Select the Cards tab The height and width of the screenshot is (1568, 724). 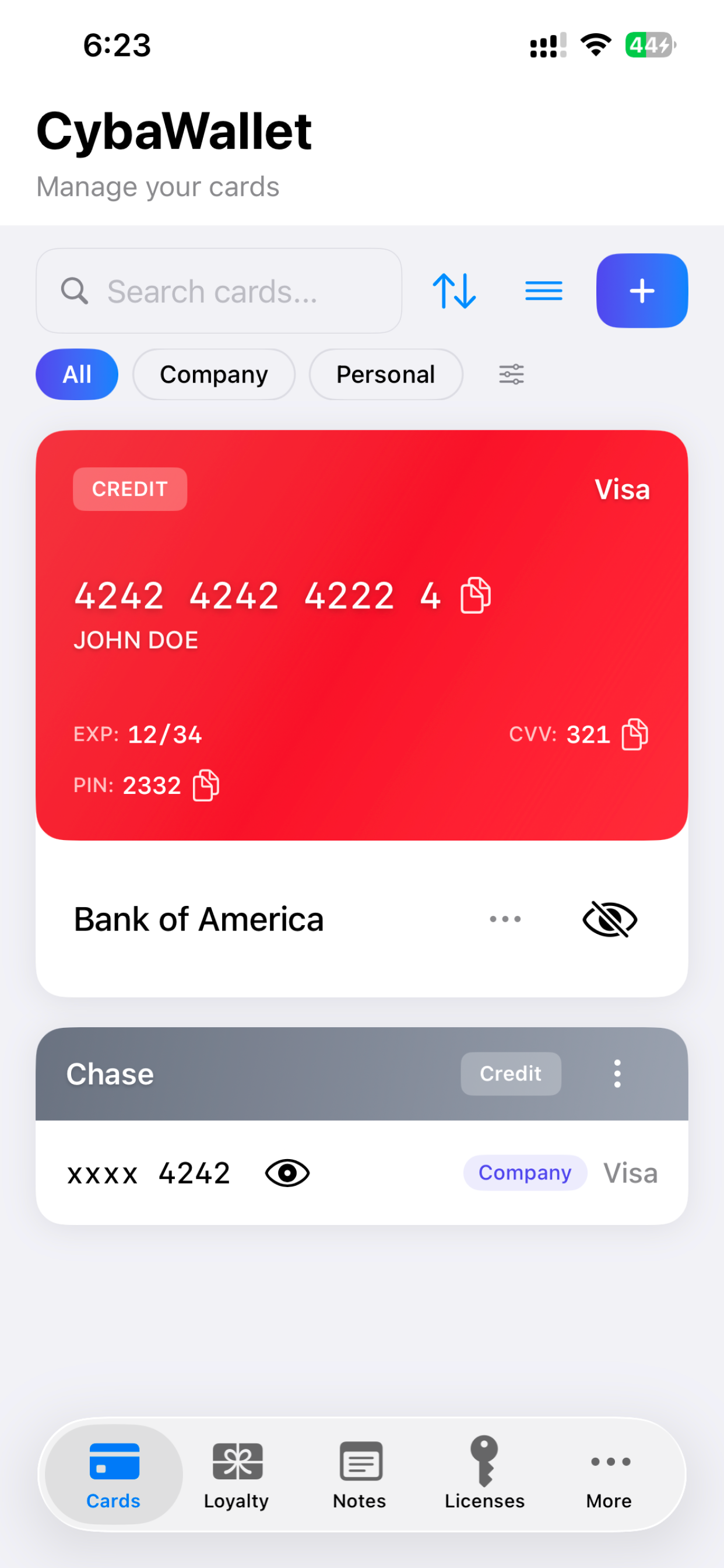pyautogui.click(x=114, y=1474)
